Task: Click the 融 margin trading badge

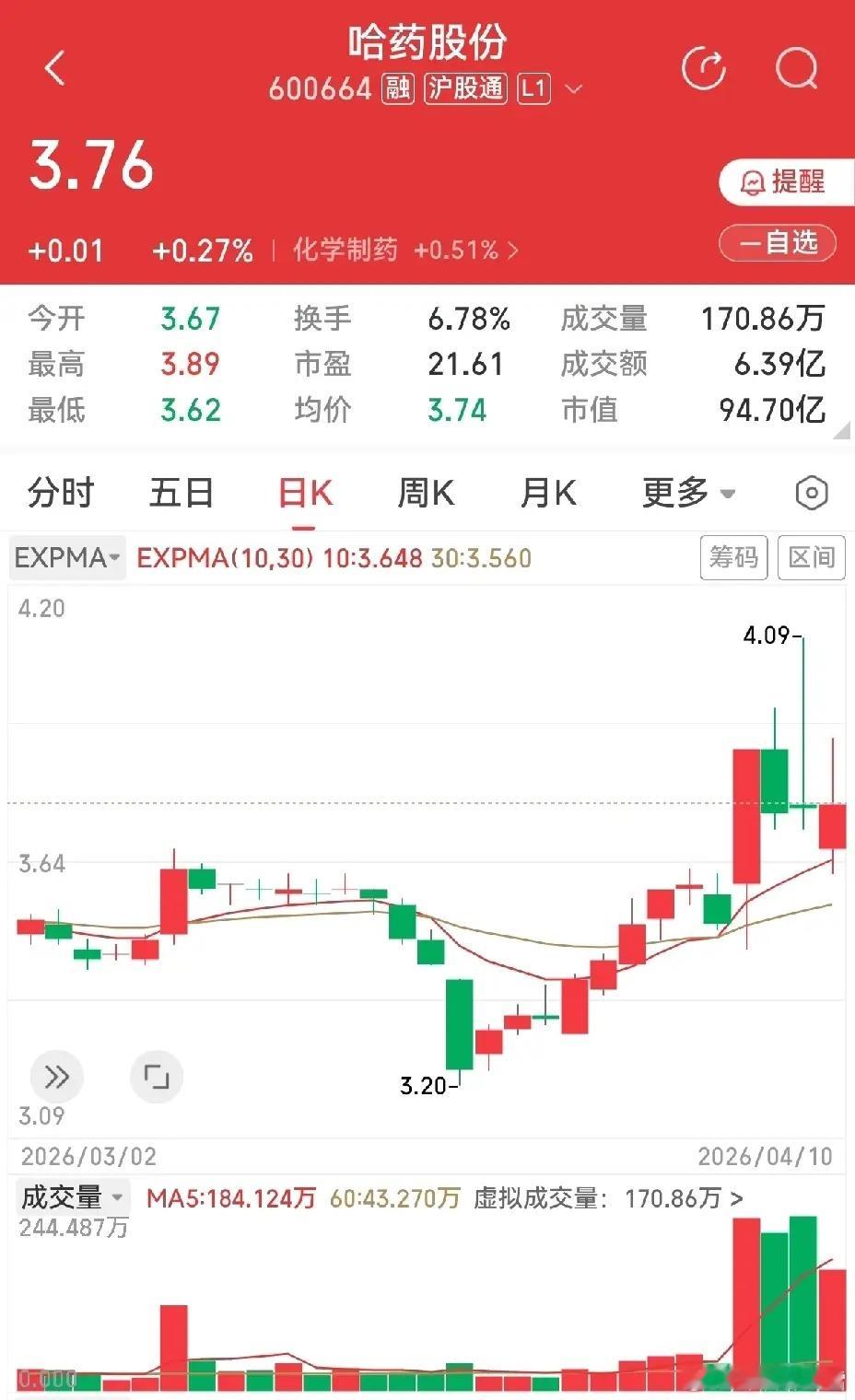Action: pyautogui.click(x=396, y=88)
